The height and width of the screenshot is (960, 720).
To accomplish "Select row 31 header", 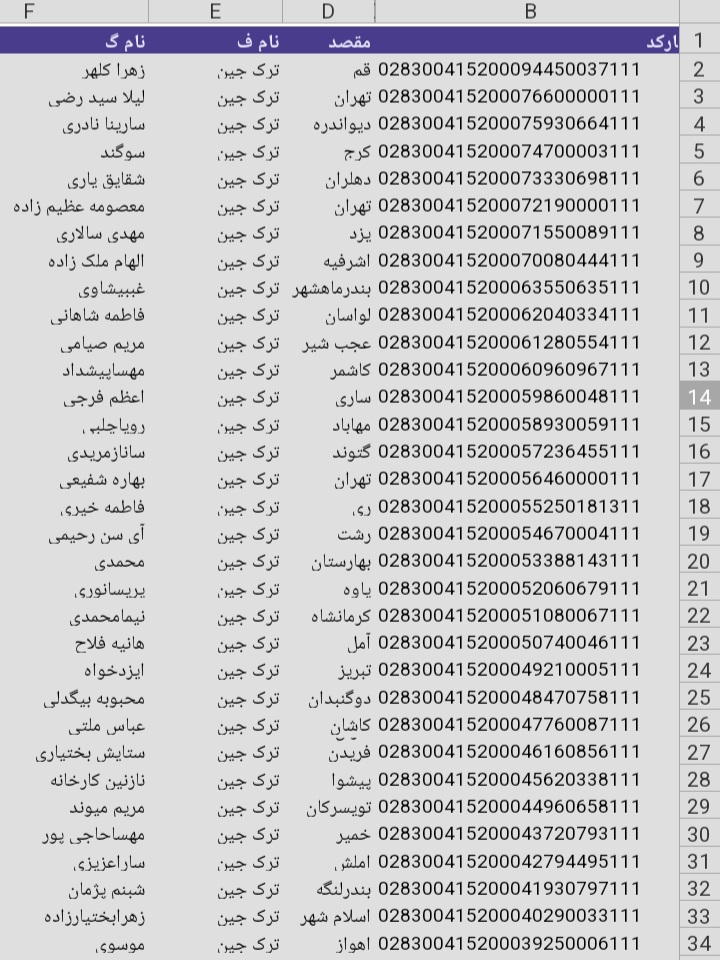I will (x=699, y=861).
